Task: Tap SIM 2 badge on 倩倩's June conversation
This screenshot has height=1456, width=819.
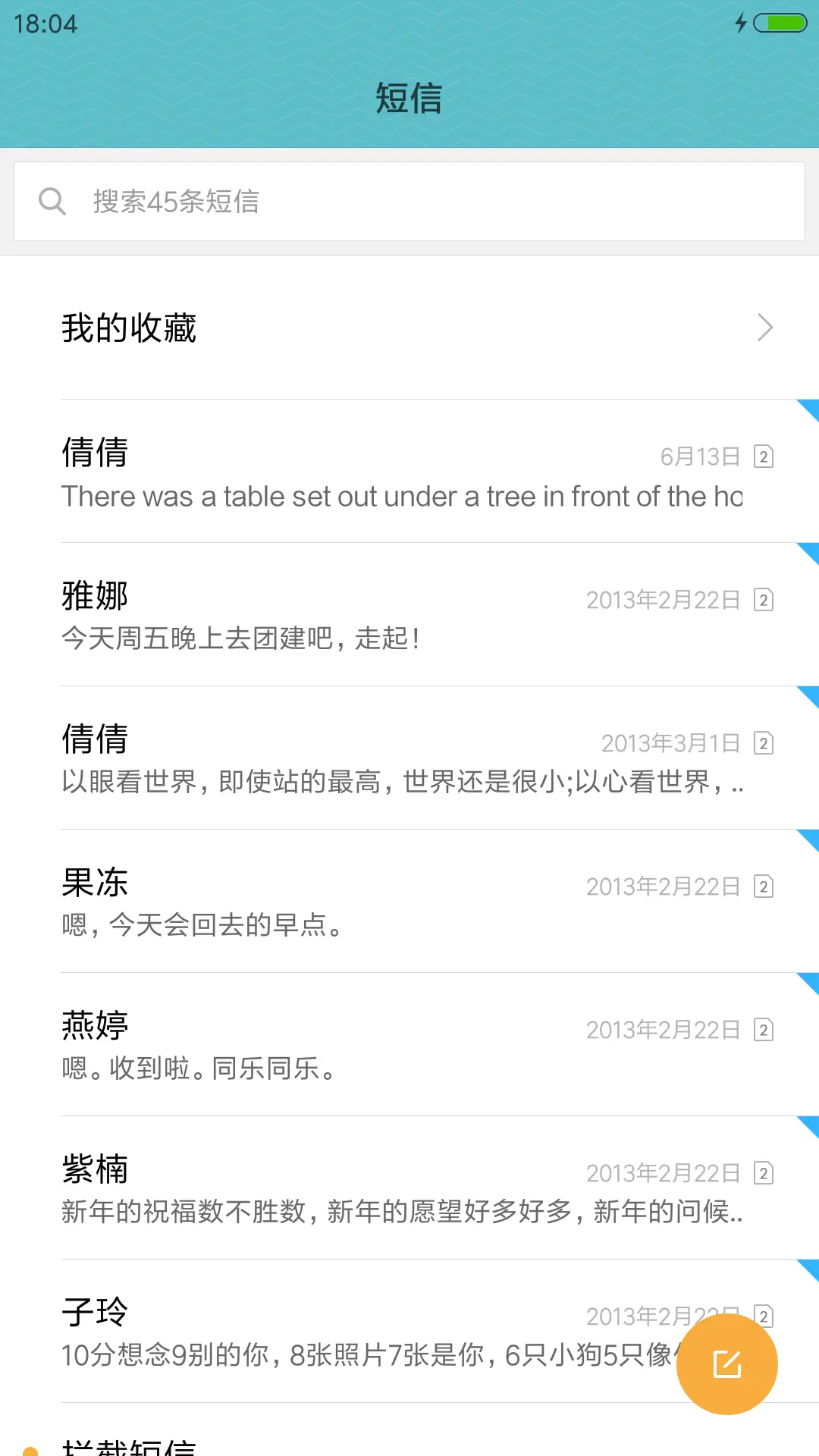Action: [762, 456]
